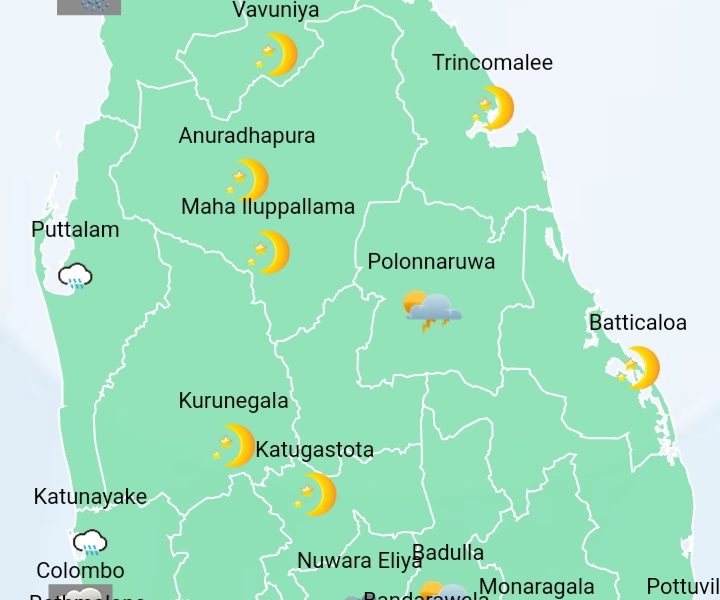Open the Puttalam rain marker

point(76,276)
